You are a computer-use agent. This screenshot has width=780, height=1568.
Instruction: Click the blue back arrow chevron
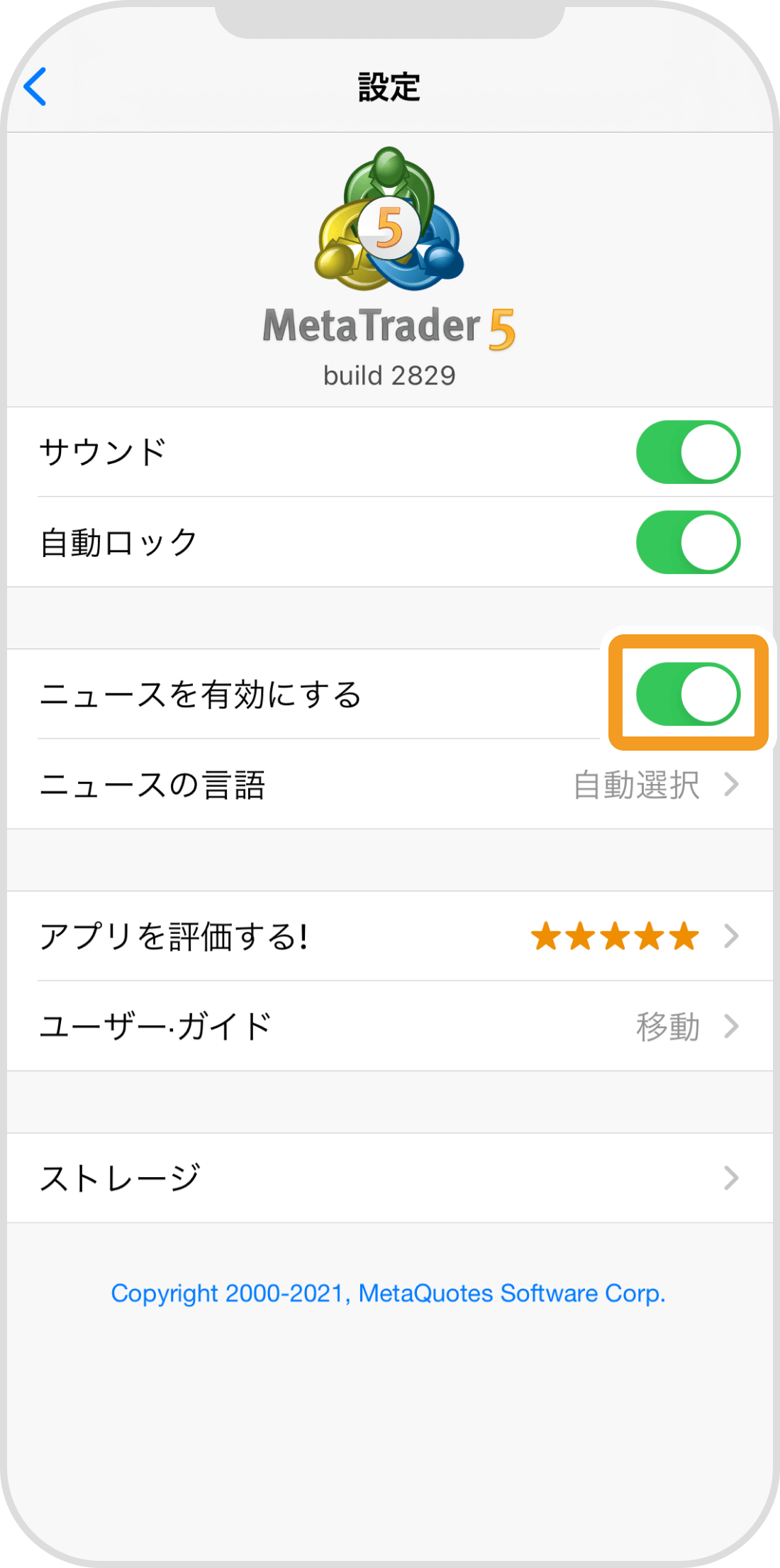point(35,87)
